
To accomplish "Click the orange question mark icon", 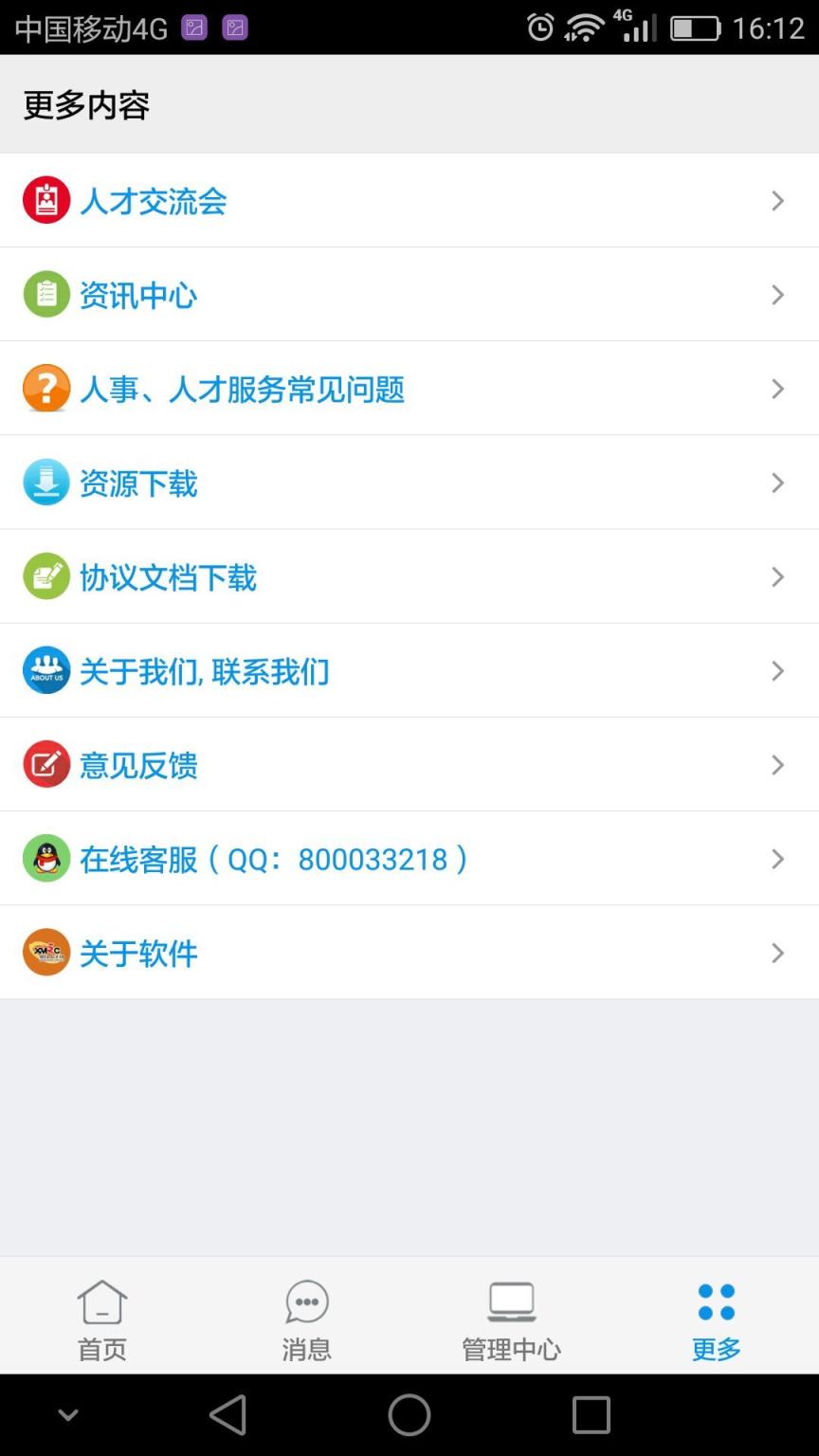I will pyautogui.click(x=46, y=388).
